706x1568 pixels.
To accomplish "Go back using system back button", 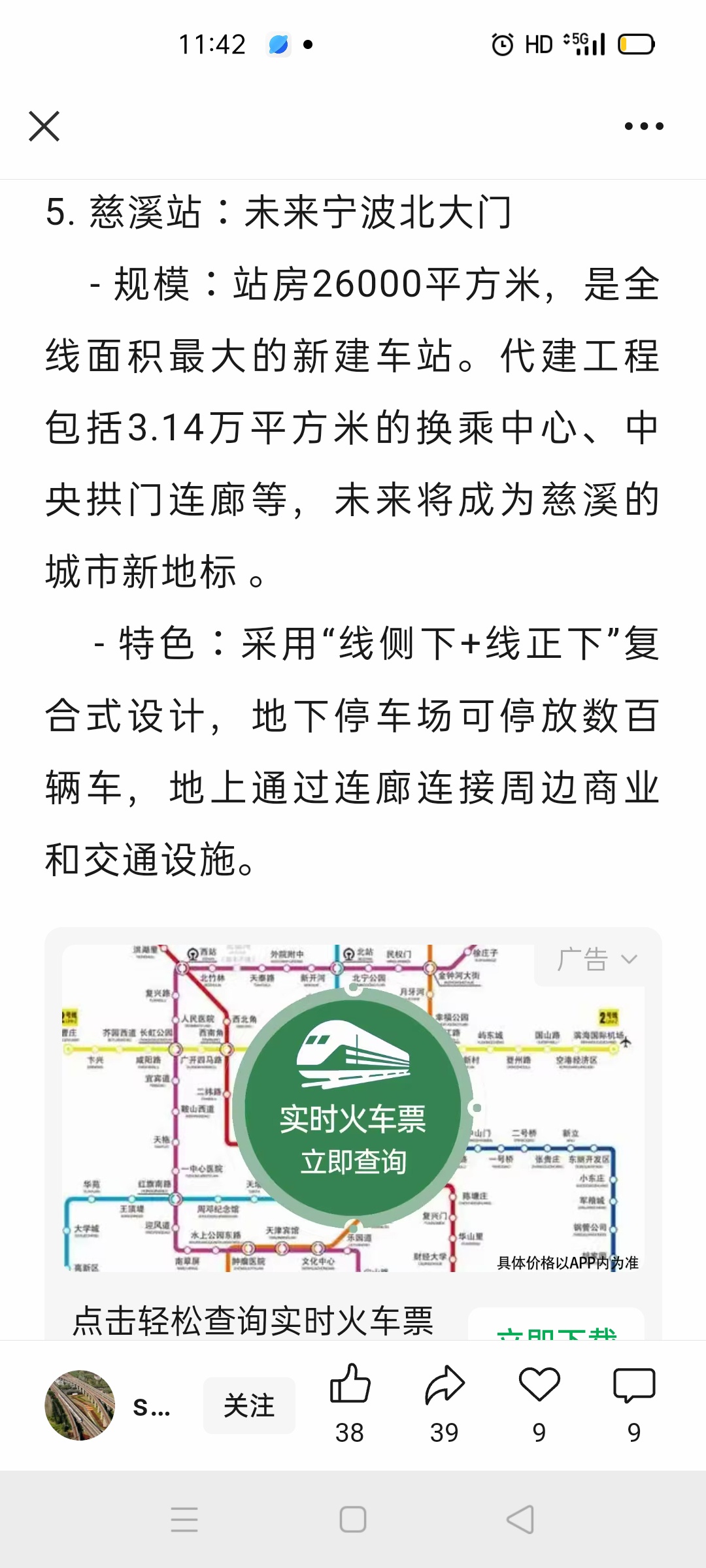I will [521, 1520].
